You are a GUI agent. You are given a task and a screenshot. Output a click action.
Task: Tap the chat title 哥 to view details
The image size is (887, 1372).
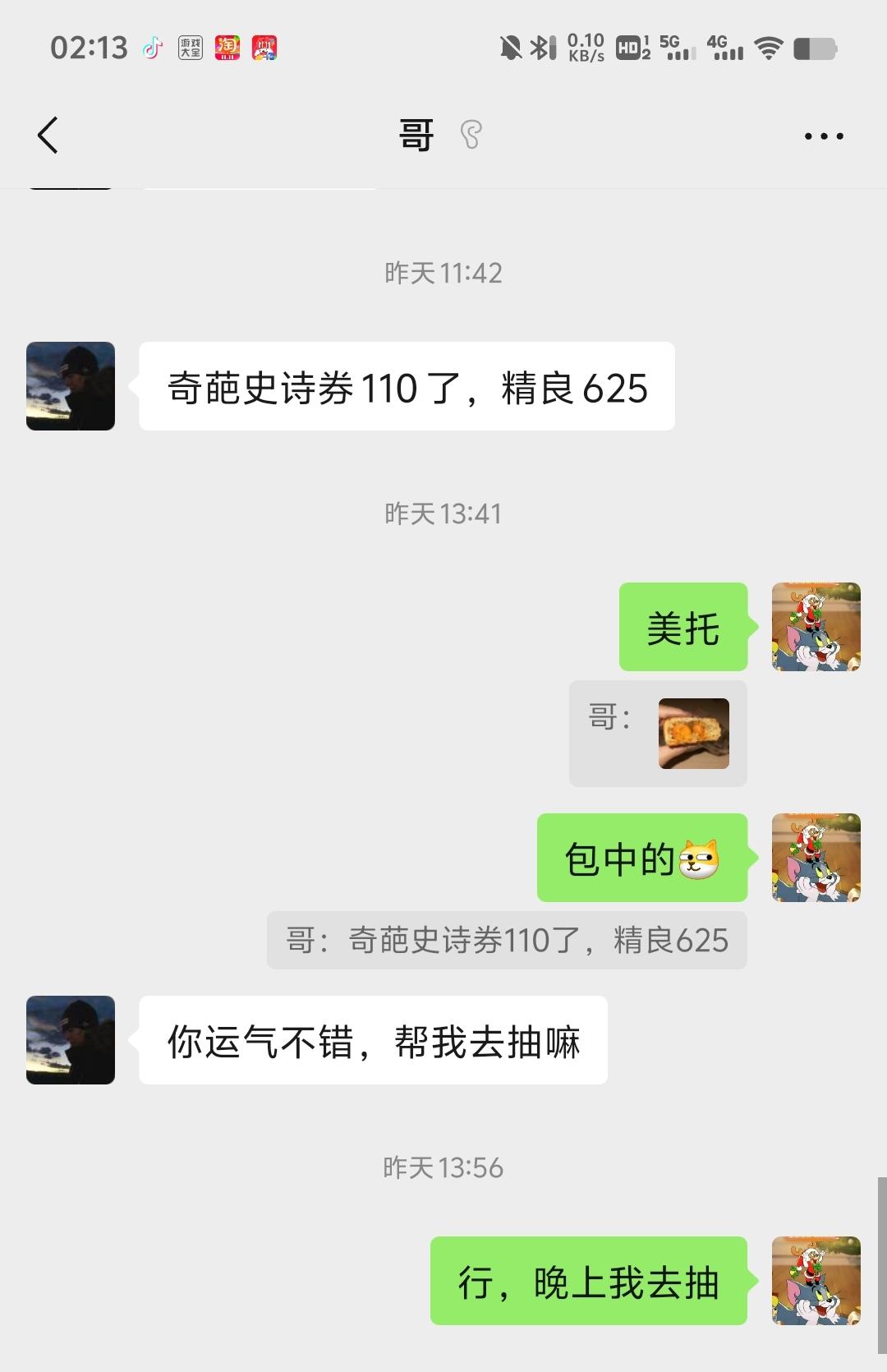(415, 136)
